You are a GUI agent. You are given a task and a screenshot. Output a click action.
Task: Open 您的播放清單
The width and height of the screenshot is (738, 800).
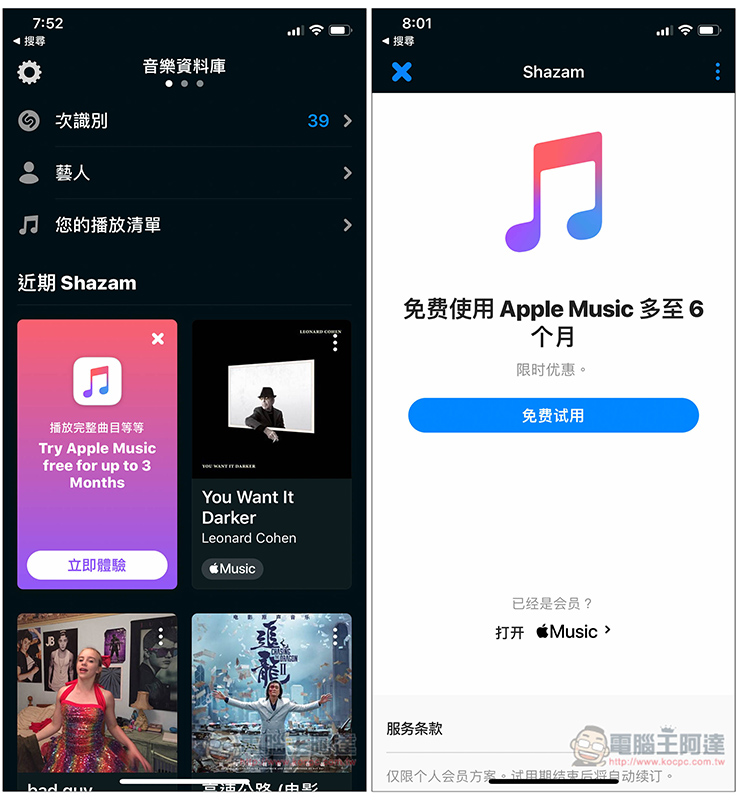point(185,225)
